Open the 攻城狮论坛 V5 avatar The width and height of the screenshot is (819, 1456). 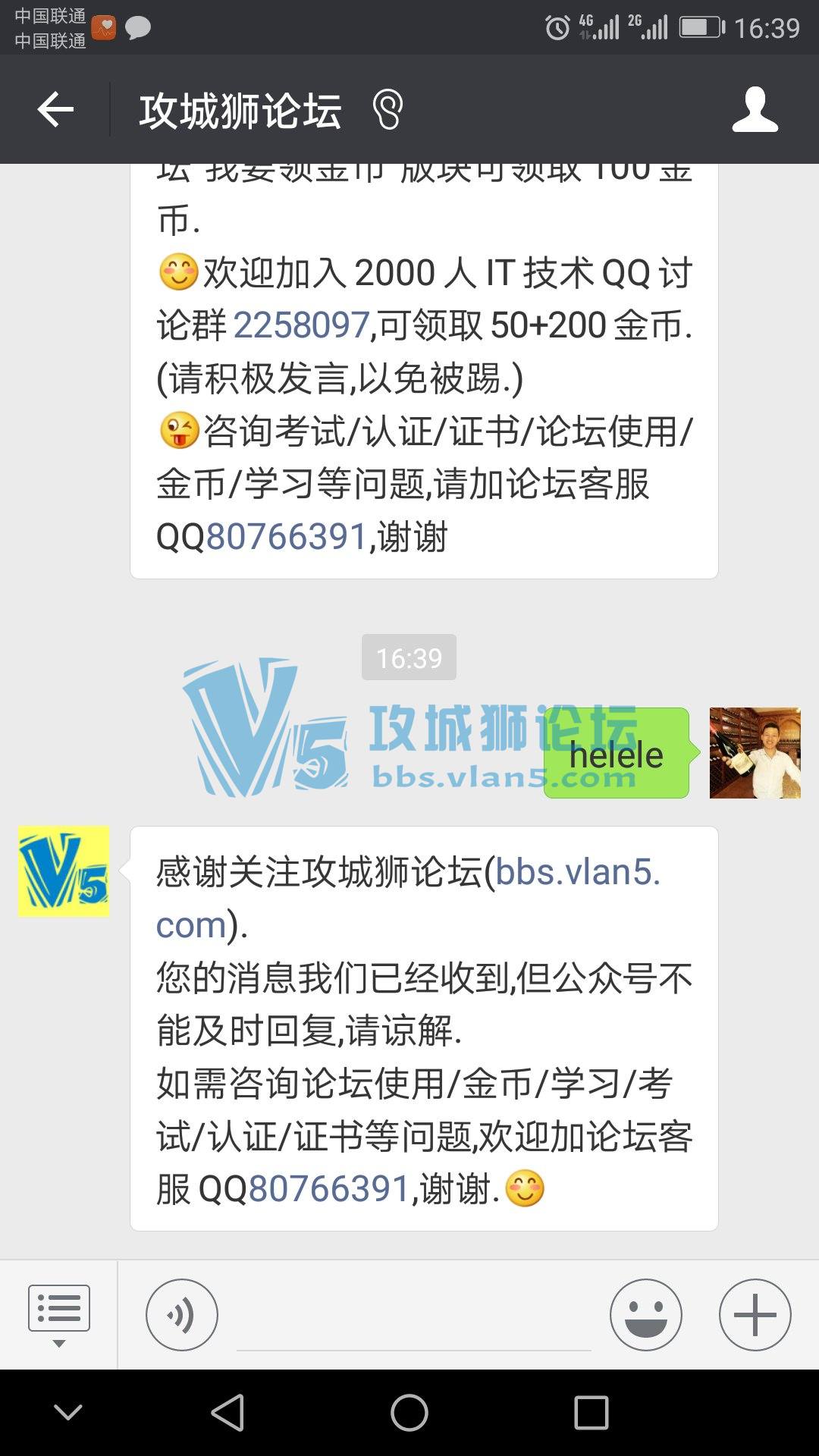[x=64, y=871]
